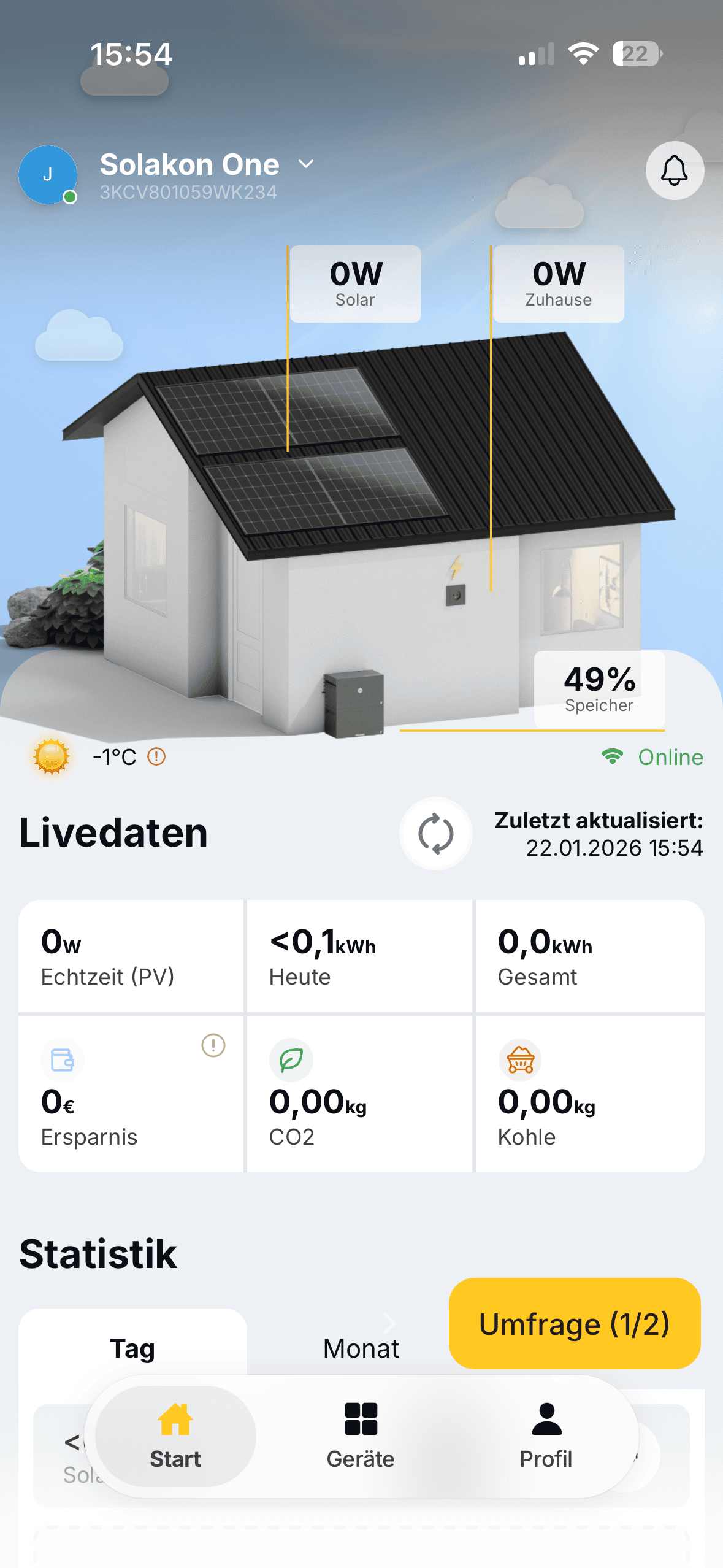723x1568 pixels.
Task: Expand the Solakon One device dropdown
Action: [x=306, y=164]
